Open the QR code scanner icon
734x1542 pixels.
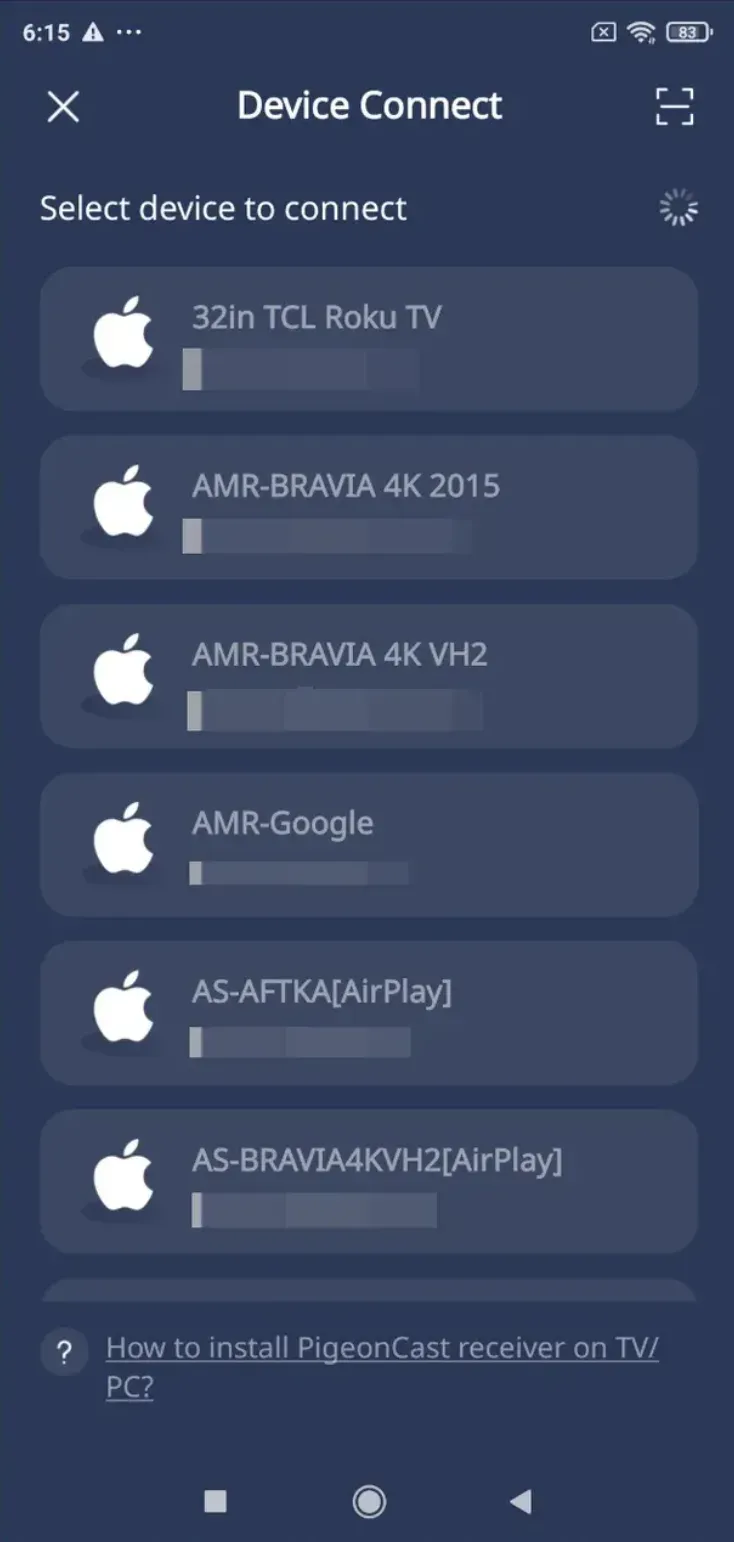pos(674,106)
